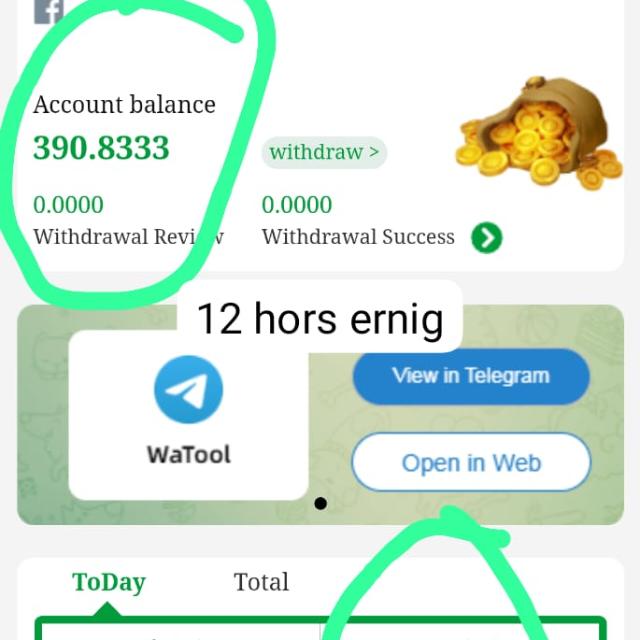Tap Open in Web button

pyautogui.click(x=471, y=463)
